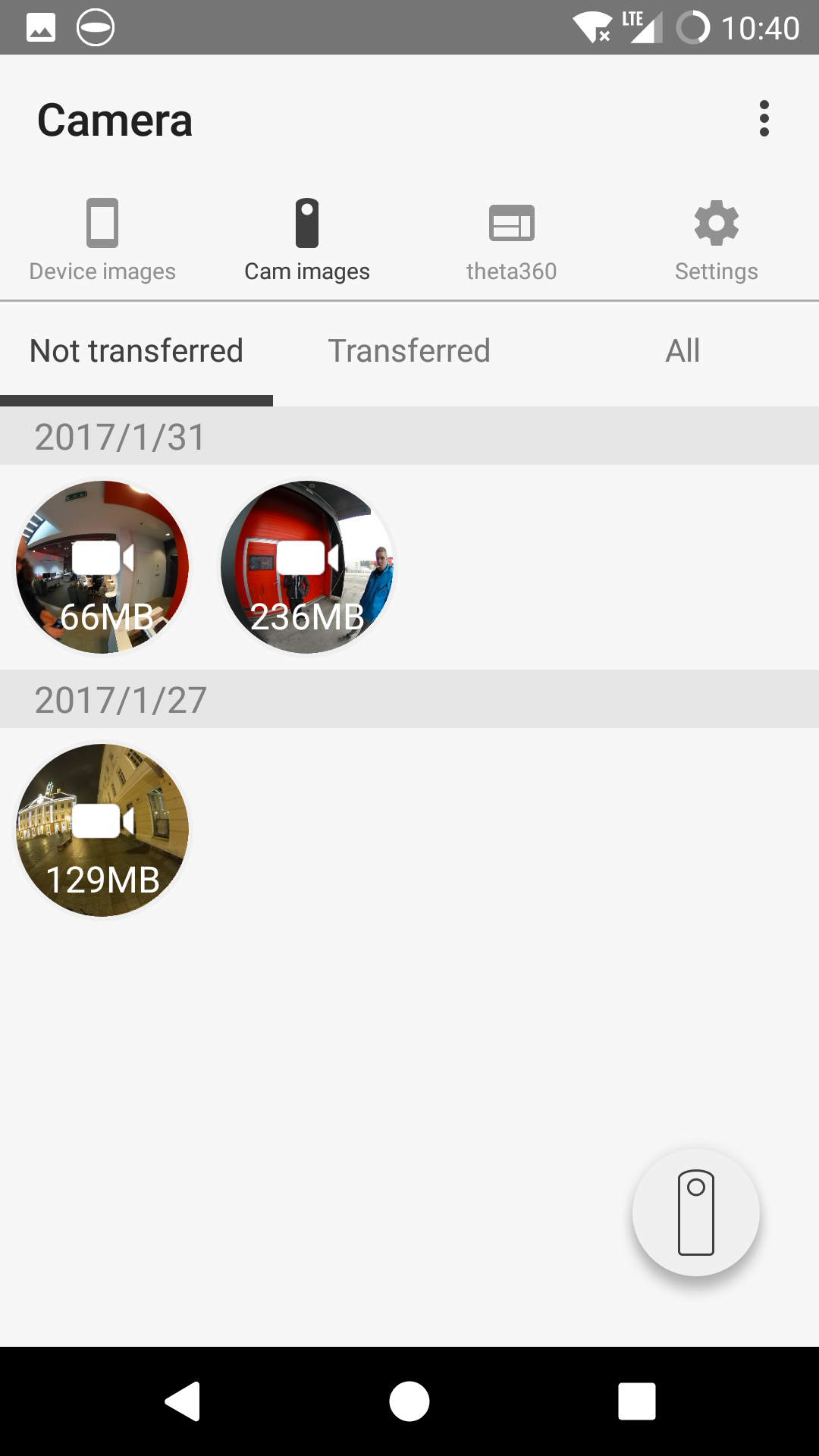Show All camera images
Image resolution: width=819 pixels, height=1456 pixels.
click(x=682, y=353)
